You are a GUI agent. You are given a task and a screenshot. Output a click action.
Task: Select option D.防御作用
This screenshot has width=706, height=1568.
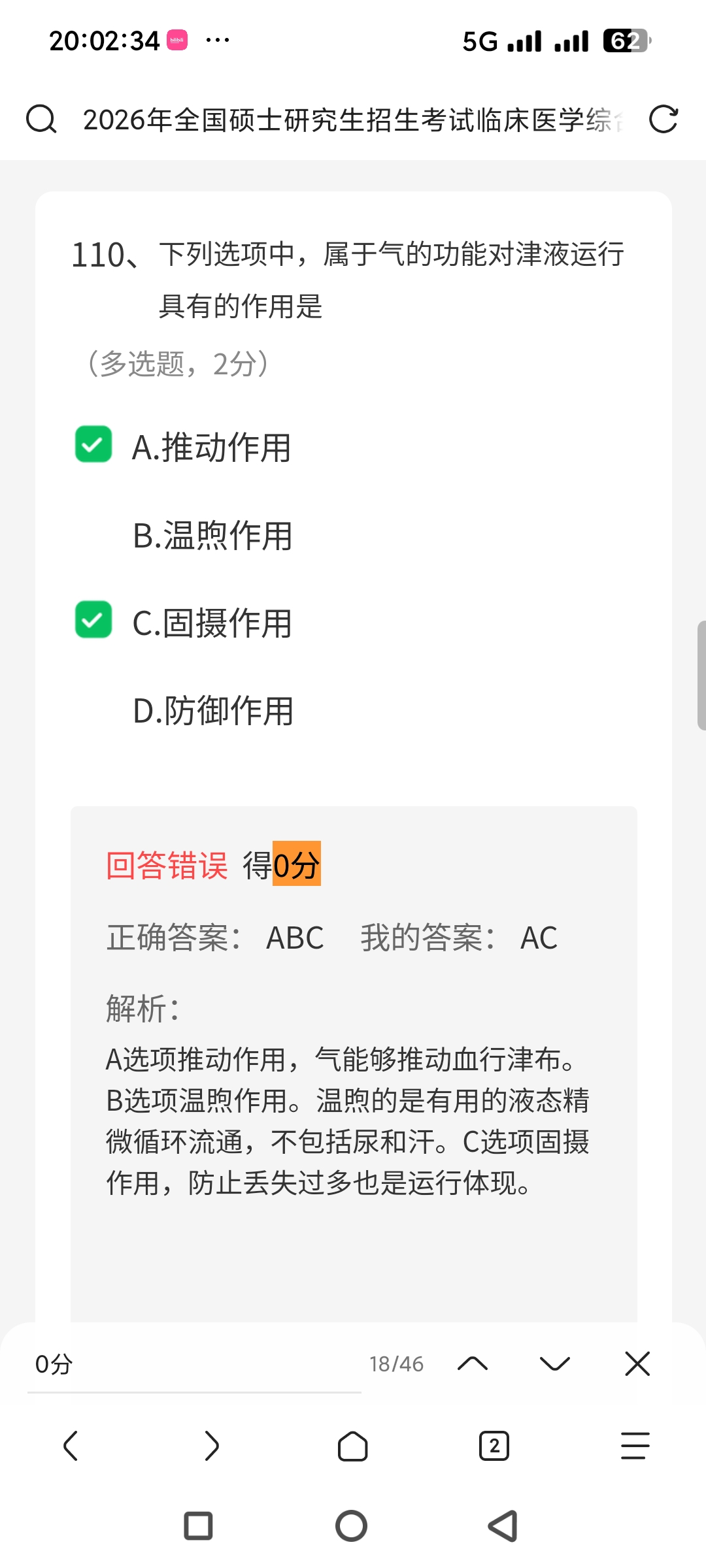point(213,711)
